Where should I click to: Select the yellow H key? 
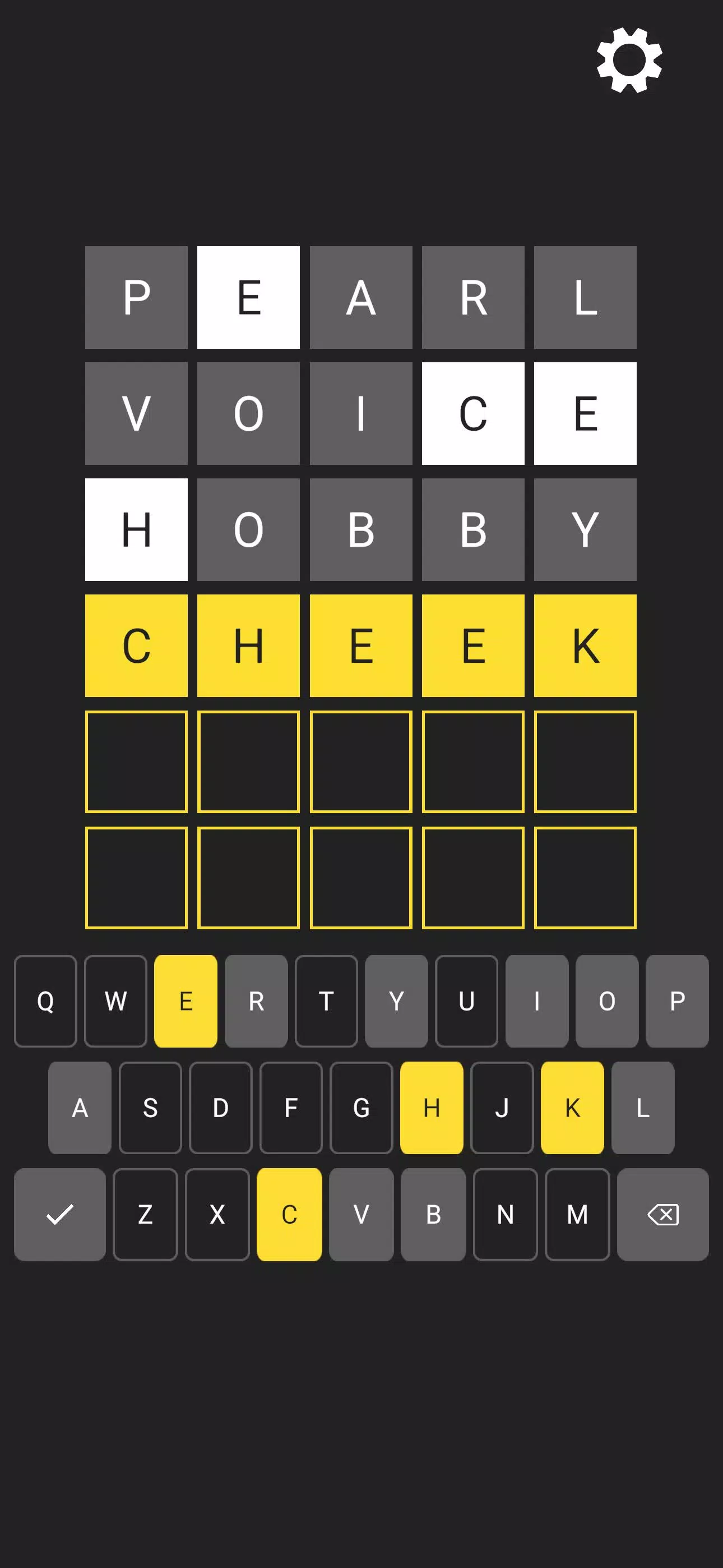(x=432, y=1107)
